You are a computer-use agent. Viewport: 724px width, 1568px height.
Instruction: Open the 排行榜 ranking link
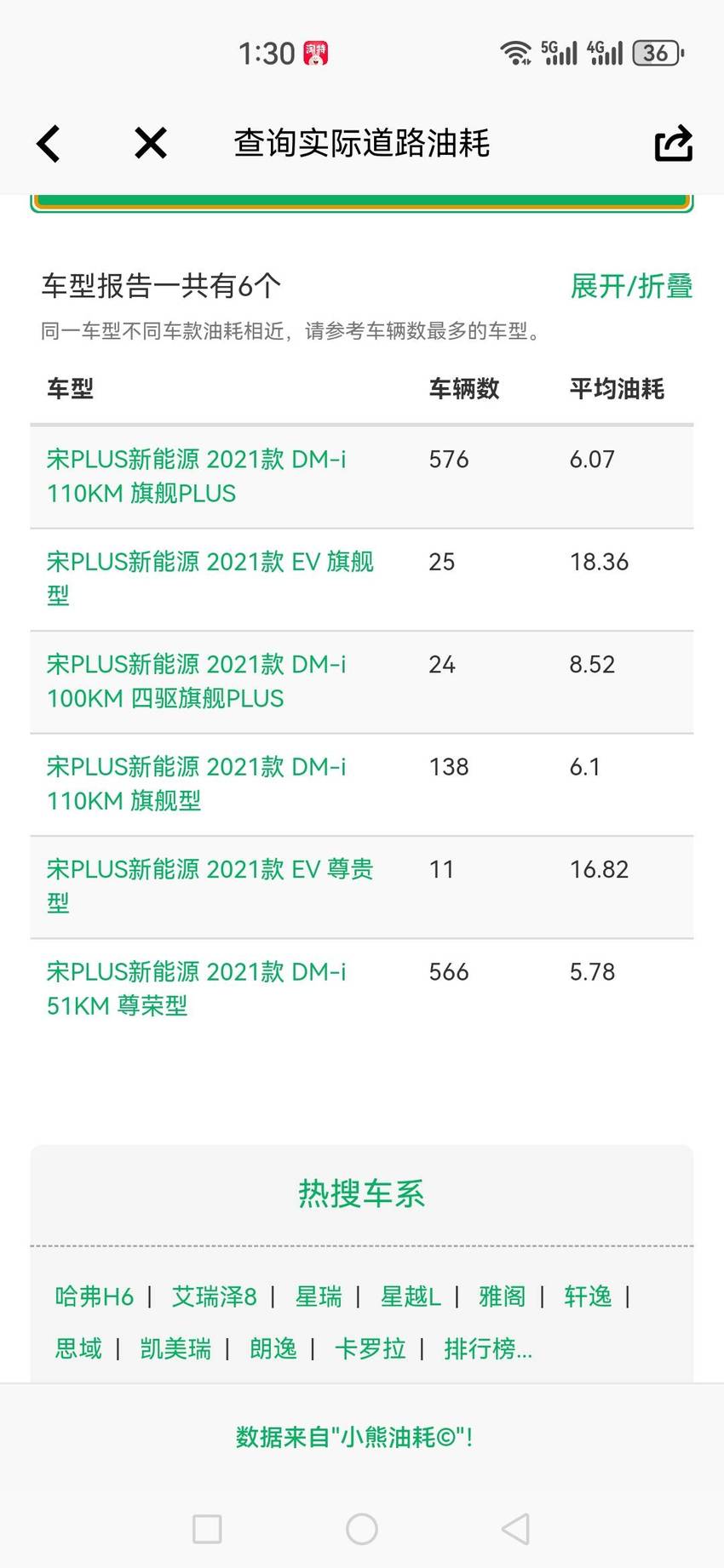pos(488,1348)
